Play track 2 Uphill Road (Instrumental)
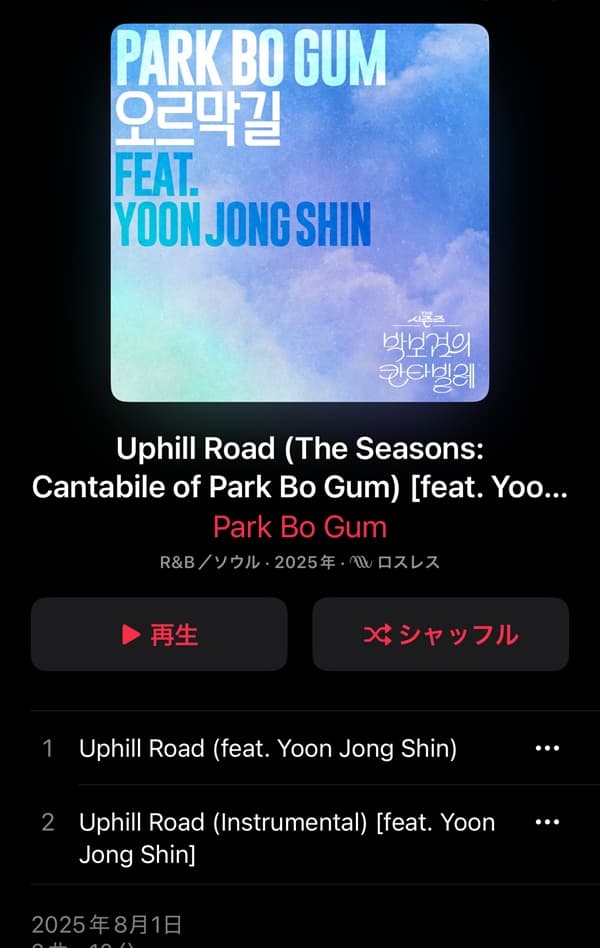600x948 pixels. click(x=286, y=838)
